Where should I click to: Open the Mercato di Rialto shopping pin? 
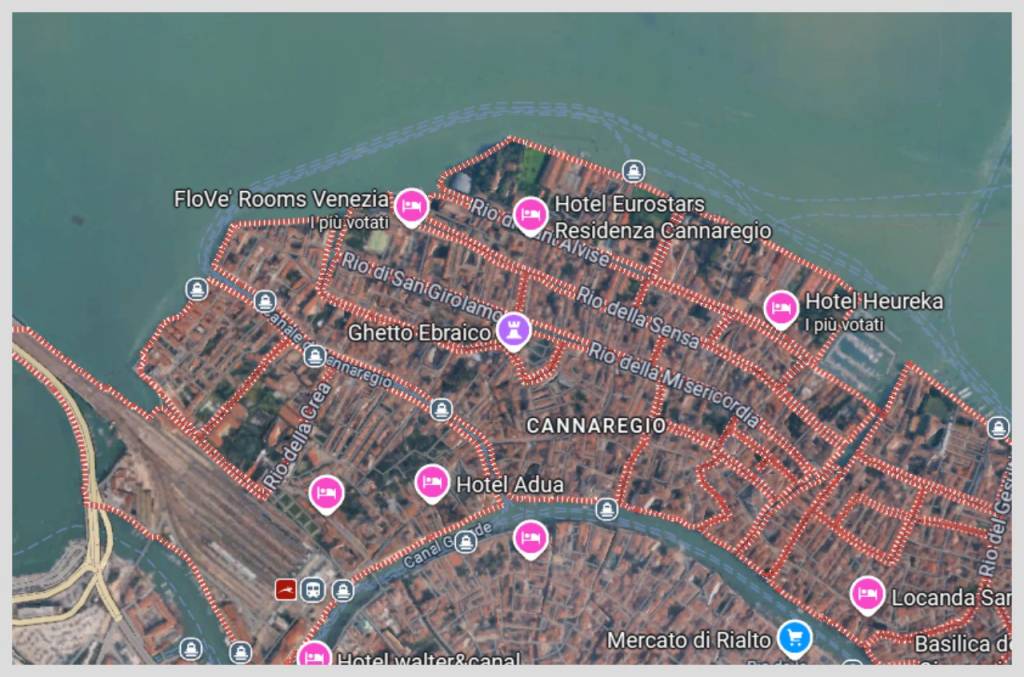795,636
